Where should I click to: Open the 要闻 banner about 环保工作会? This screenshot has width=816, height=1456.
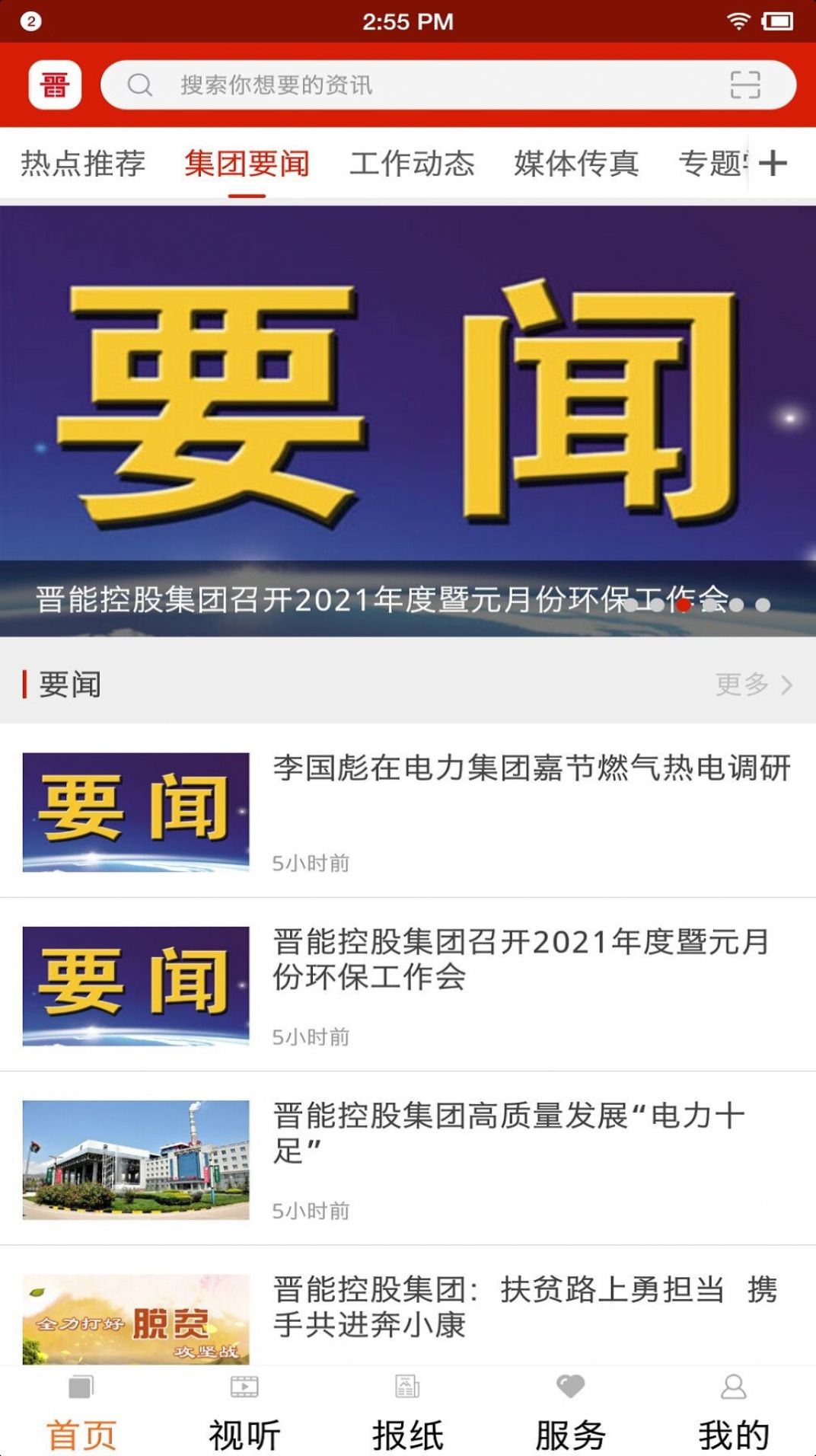click(408, 419)
